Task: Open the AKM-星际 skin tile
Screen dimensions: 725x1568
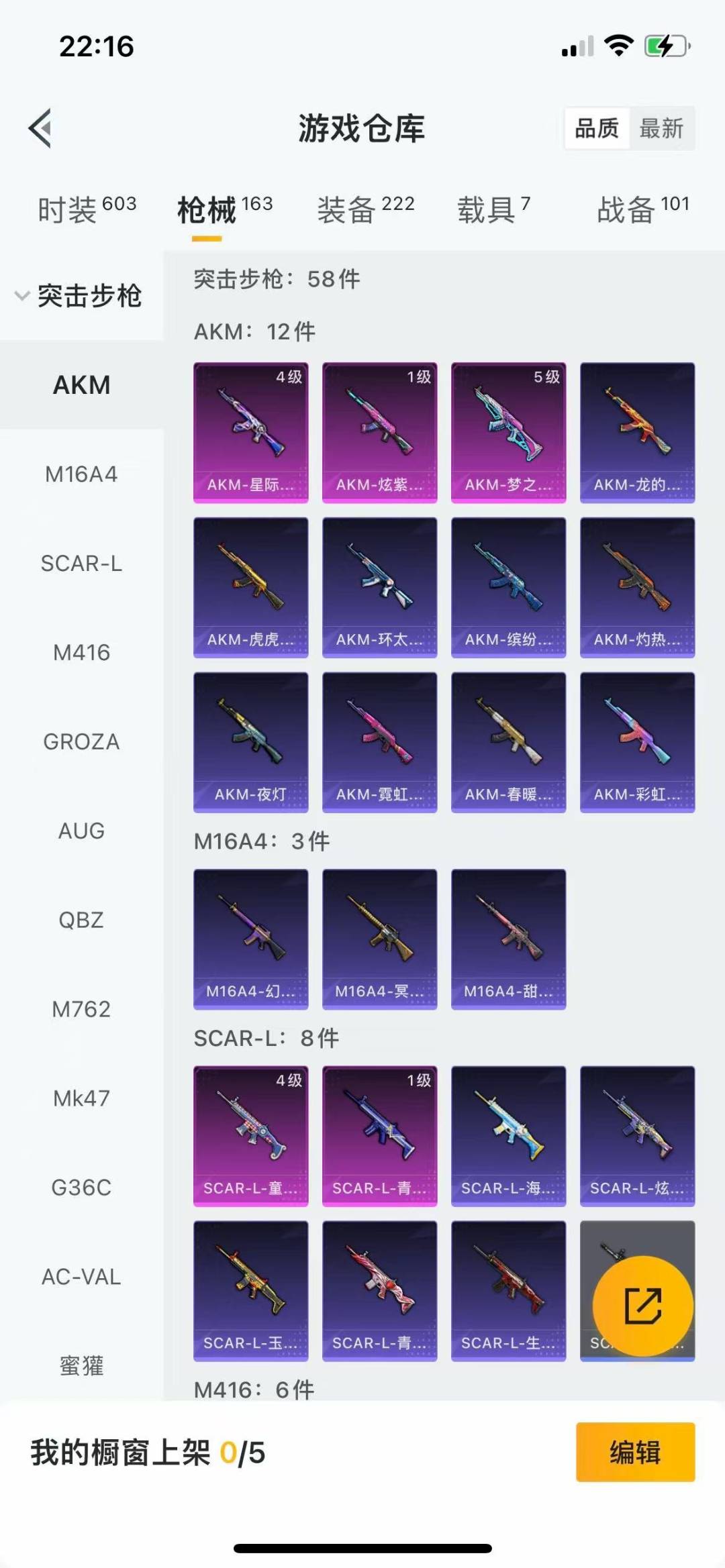Action: [251, 433]
